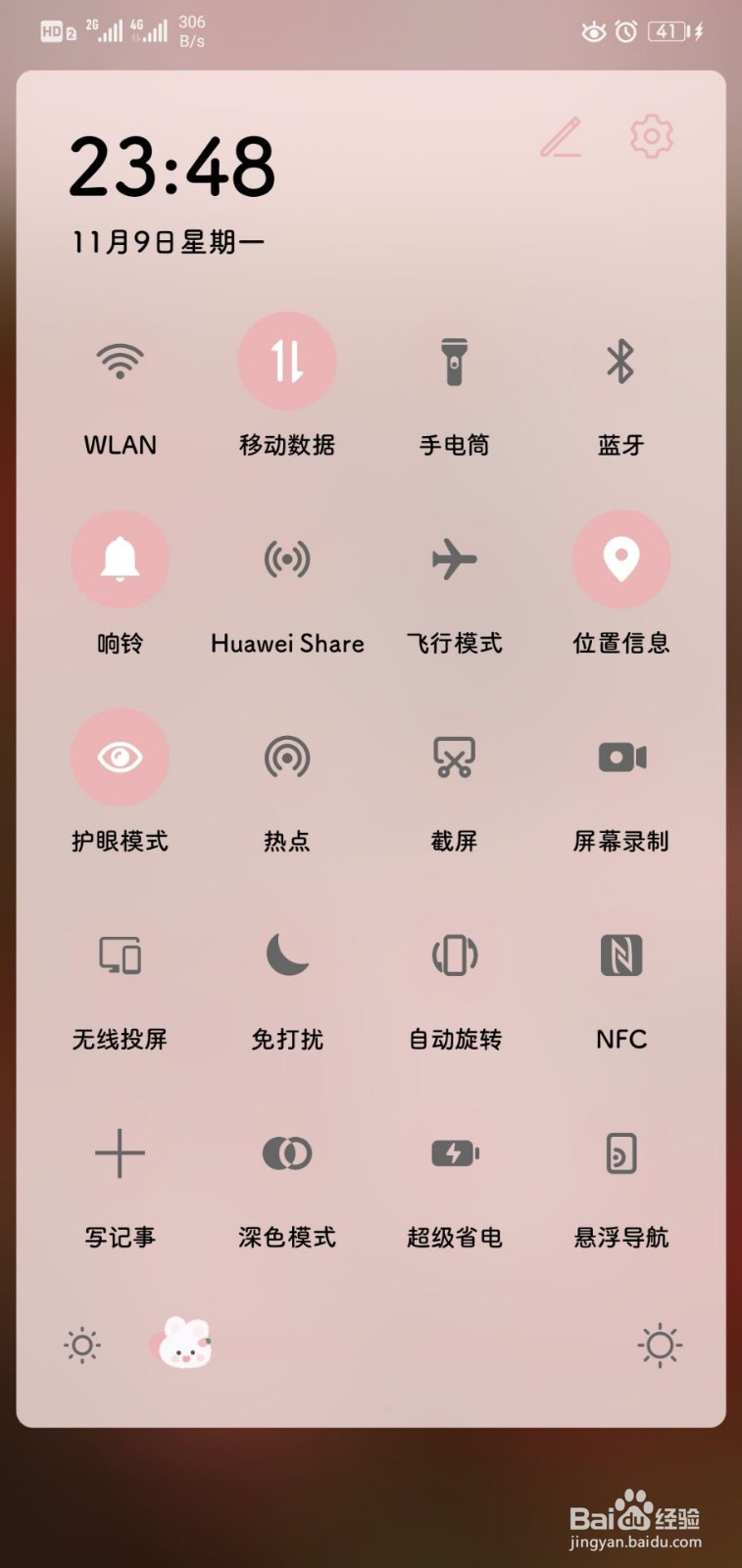Start 屏幕录制 screen recording
This screenshot has height=1568, width=742.
click(x=620, y=757)
